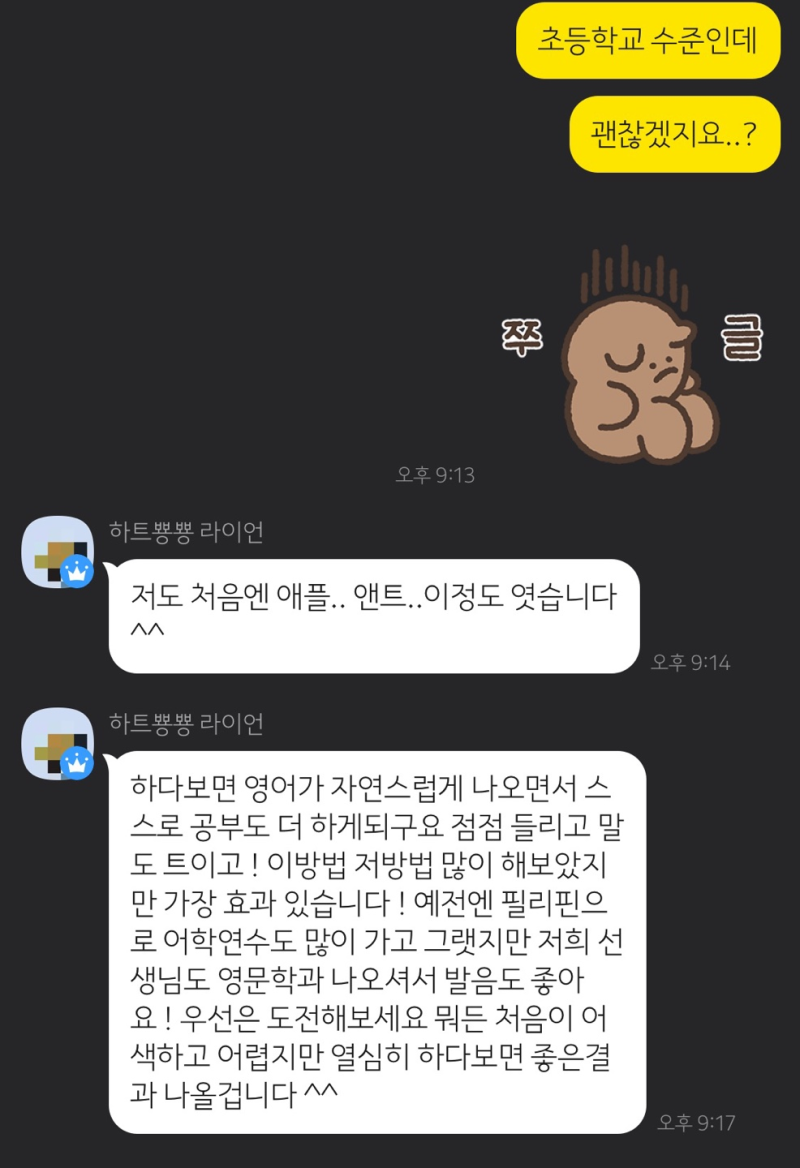Viewport: 800px width, 1168px height.
Task: Select the yellow message 초등학교 수준인데
Action: point(646,42)
